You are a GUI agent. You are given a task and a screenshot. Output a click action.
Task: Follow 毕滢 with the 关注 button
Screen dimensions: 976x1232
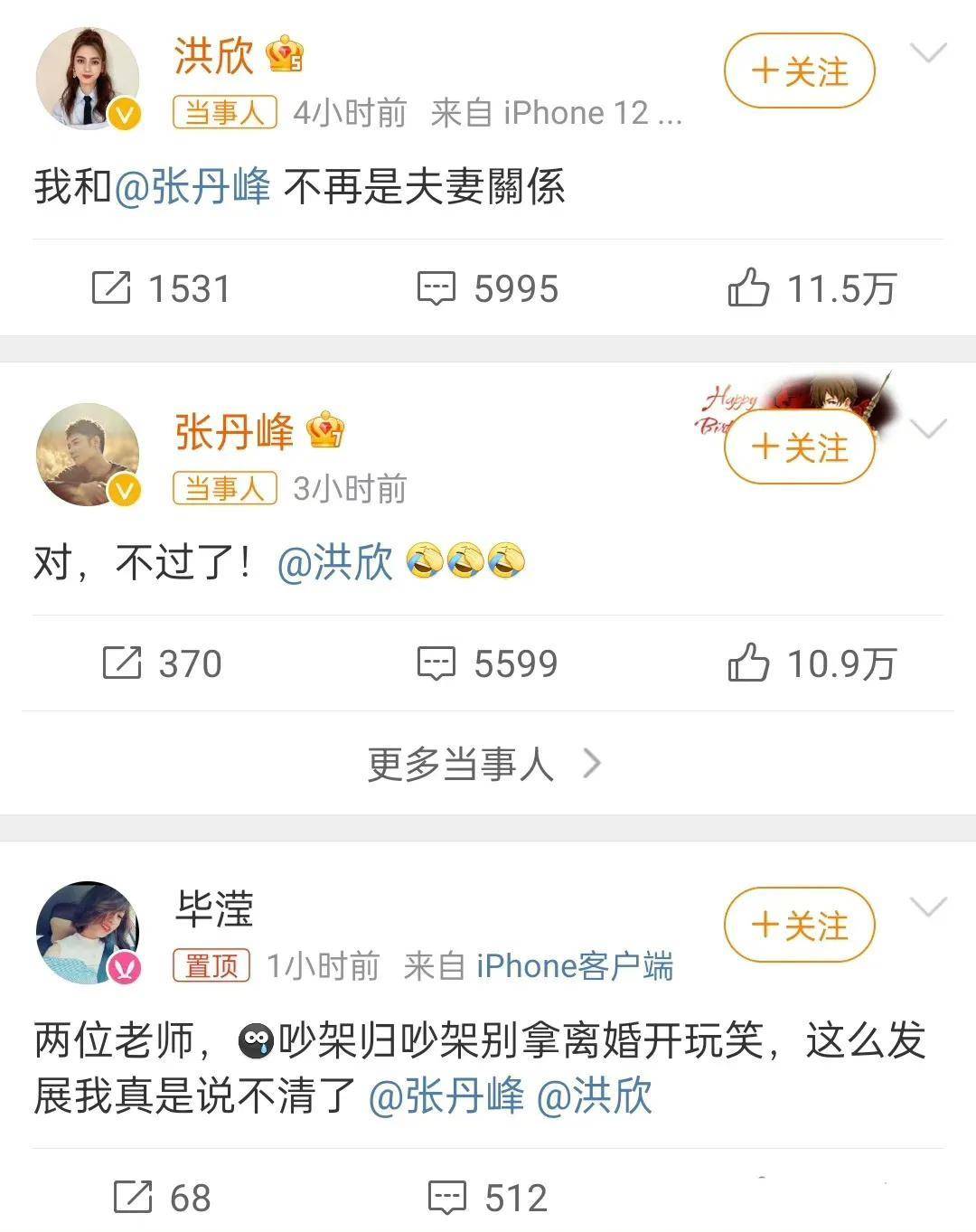coord(799,925)
